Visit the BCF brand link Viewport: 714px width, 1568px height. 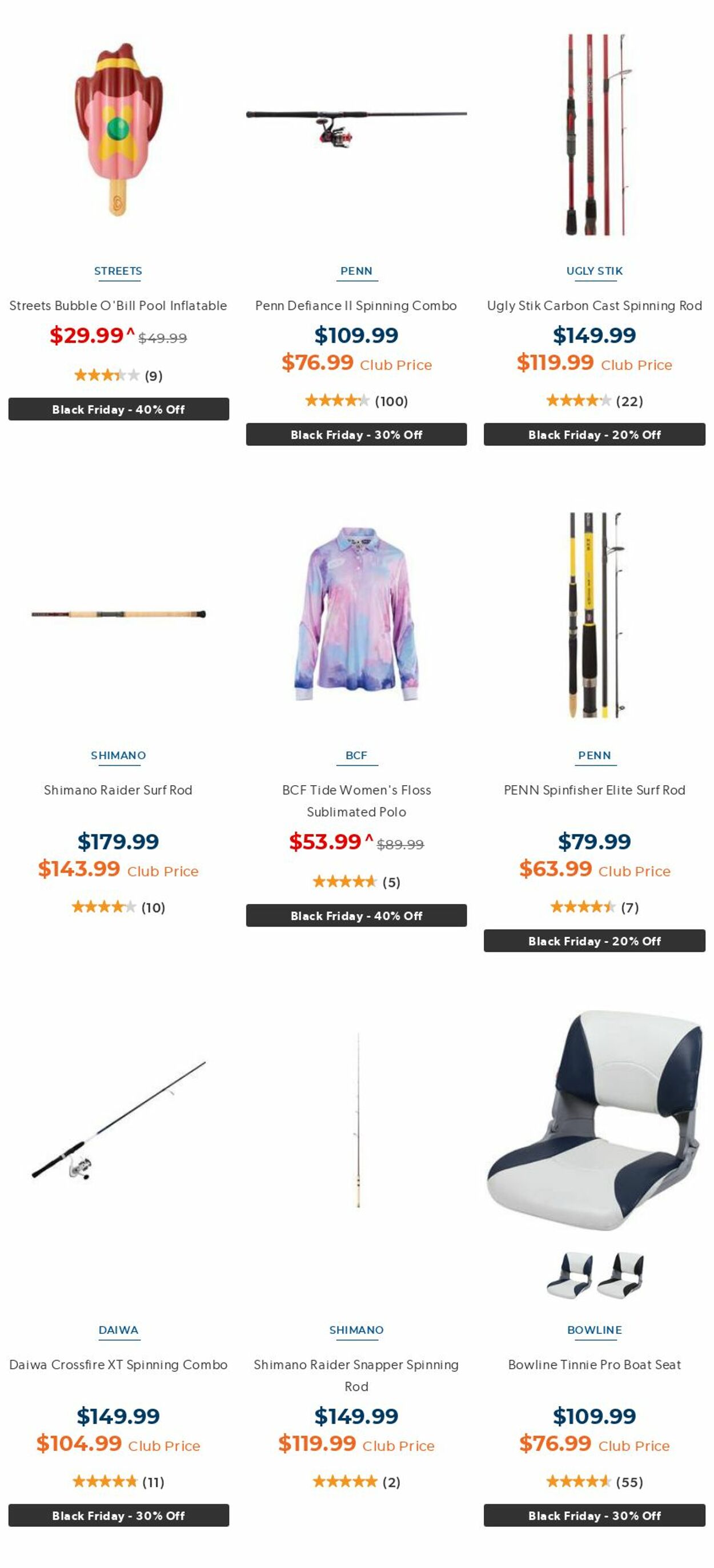[356, 755]
